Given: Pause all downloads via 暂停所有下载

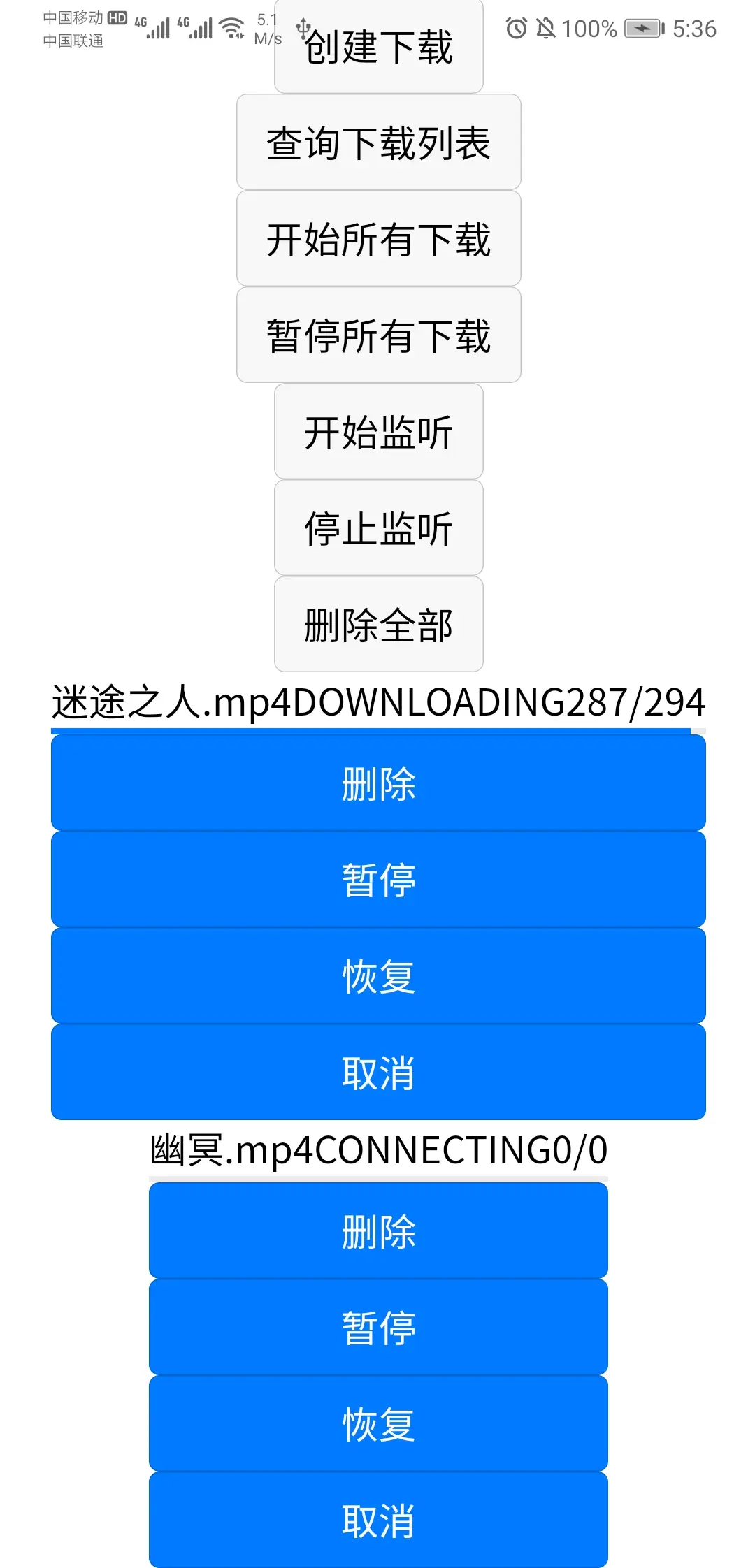Looking at the screenshot, I should 378,335.
